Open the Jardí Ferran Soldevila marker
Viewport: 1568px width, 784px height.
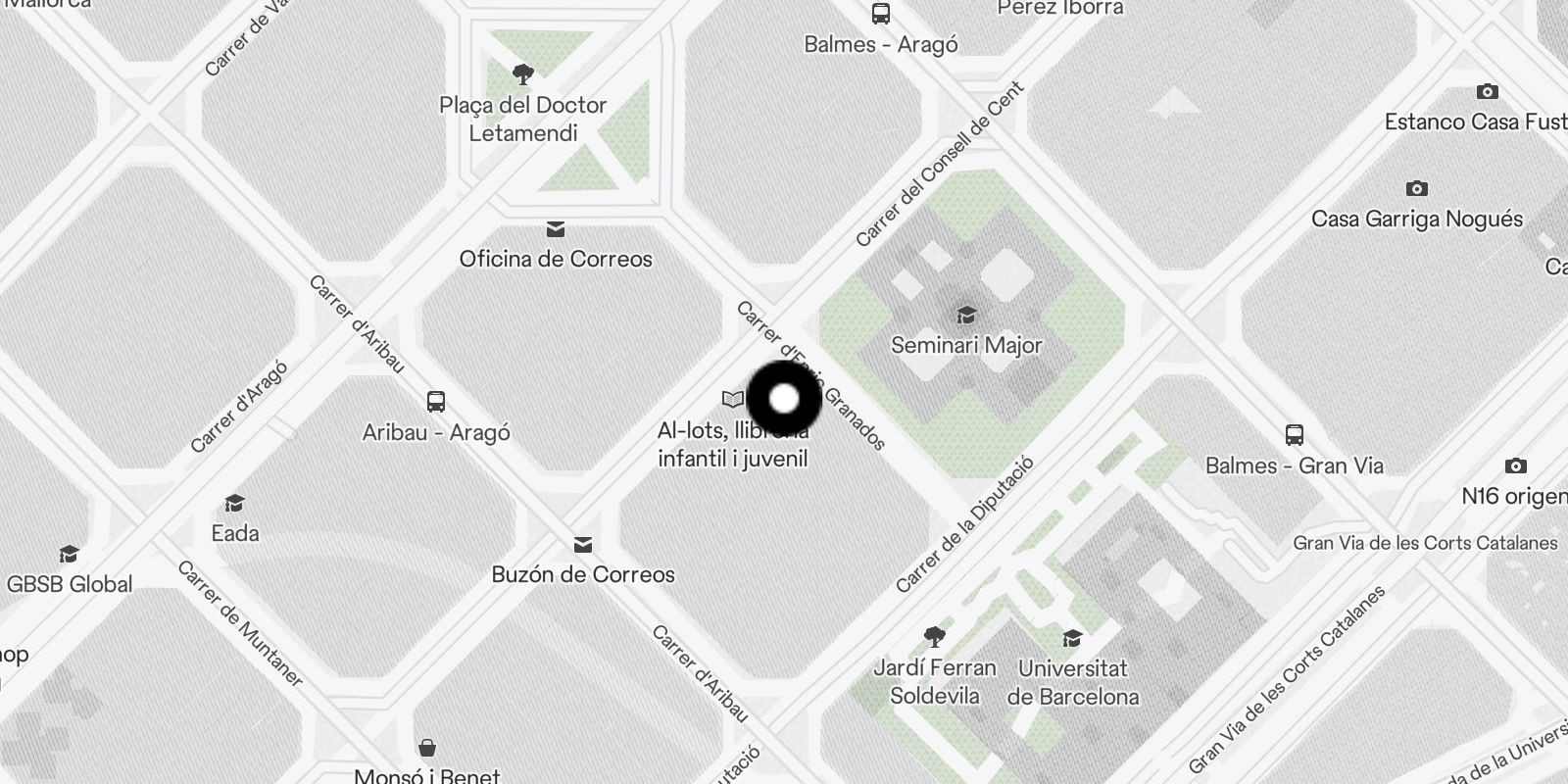(935, 638)
